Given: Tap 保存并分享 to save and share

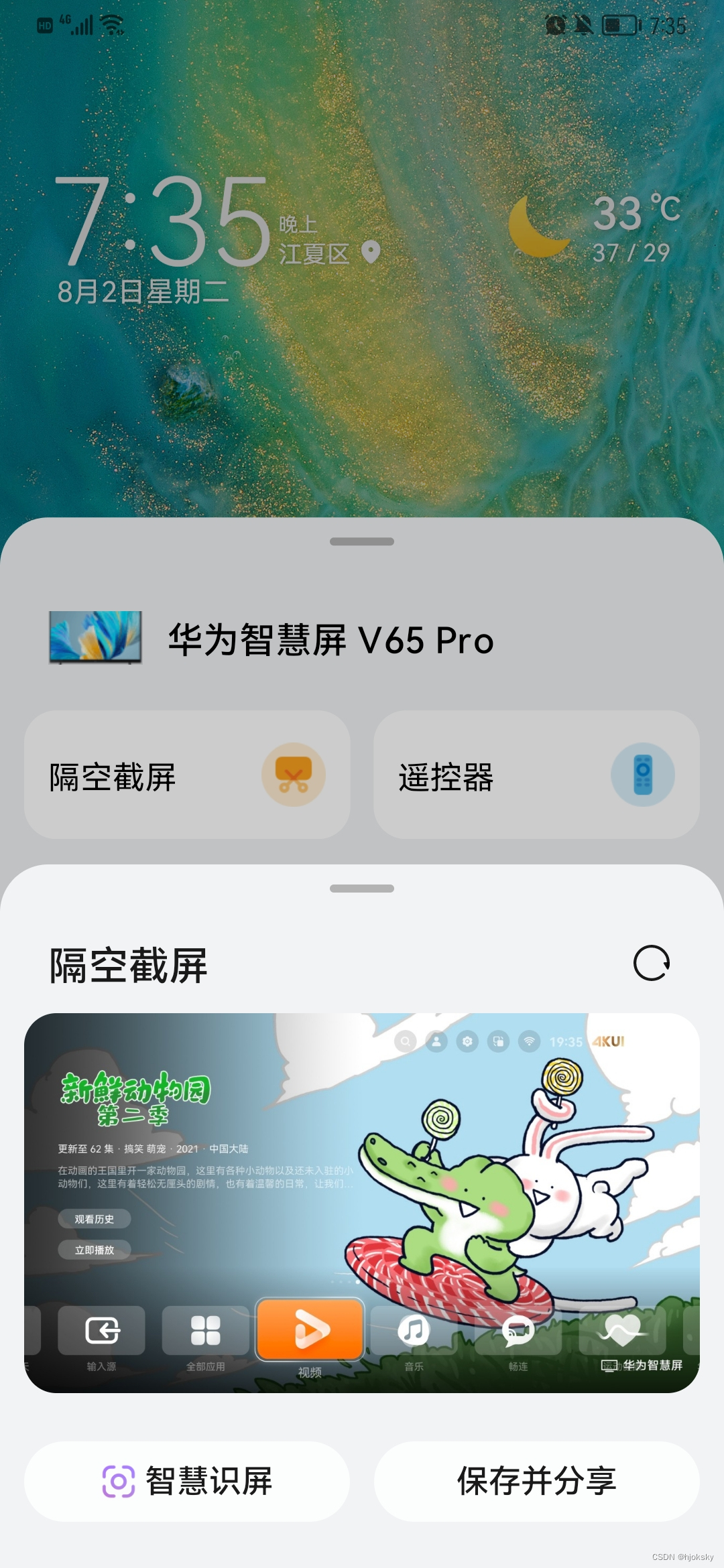Looking at the screenshot, I should [536, 1481].
